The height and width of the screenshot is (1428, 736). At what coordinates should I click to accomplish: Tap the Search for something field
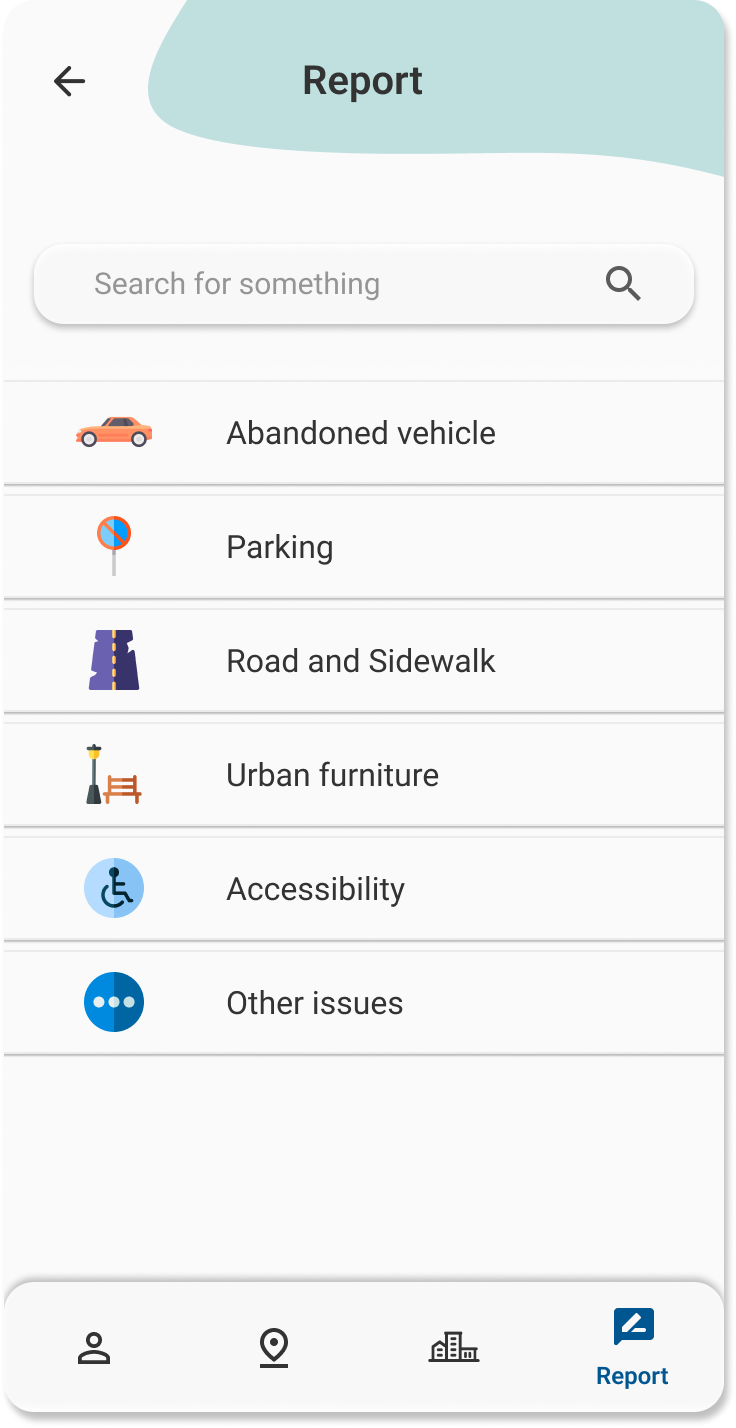click(x=364, y=284)
